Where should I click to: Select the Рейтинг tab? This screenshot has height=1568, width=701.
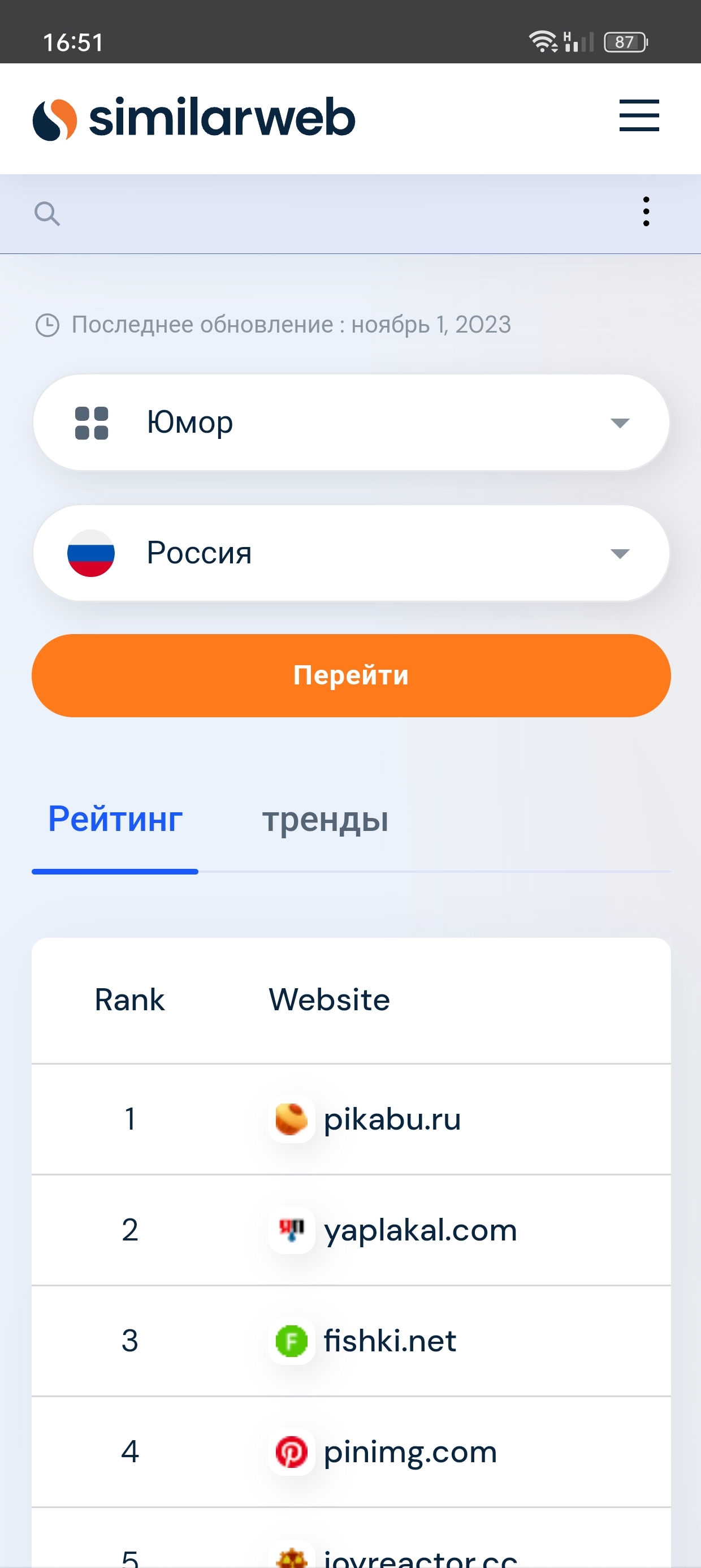(115, 819)
